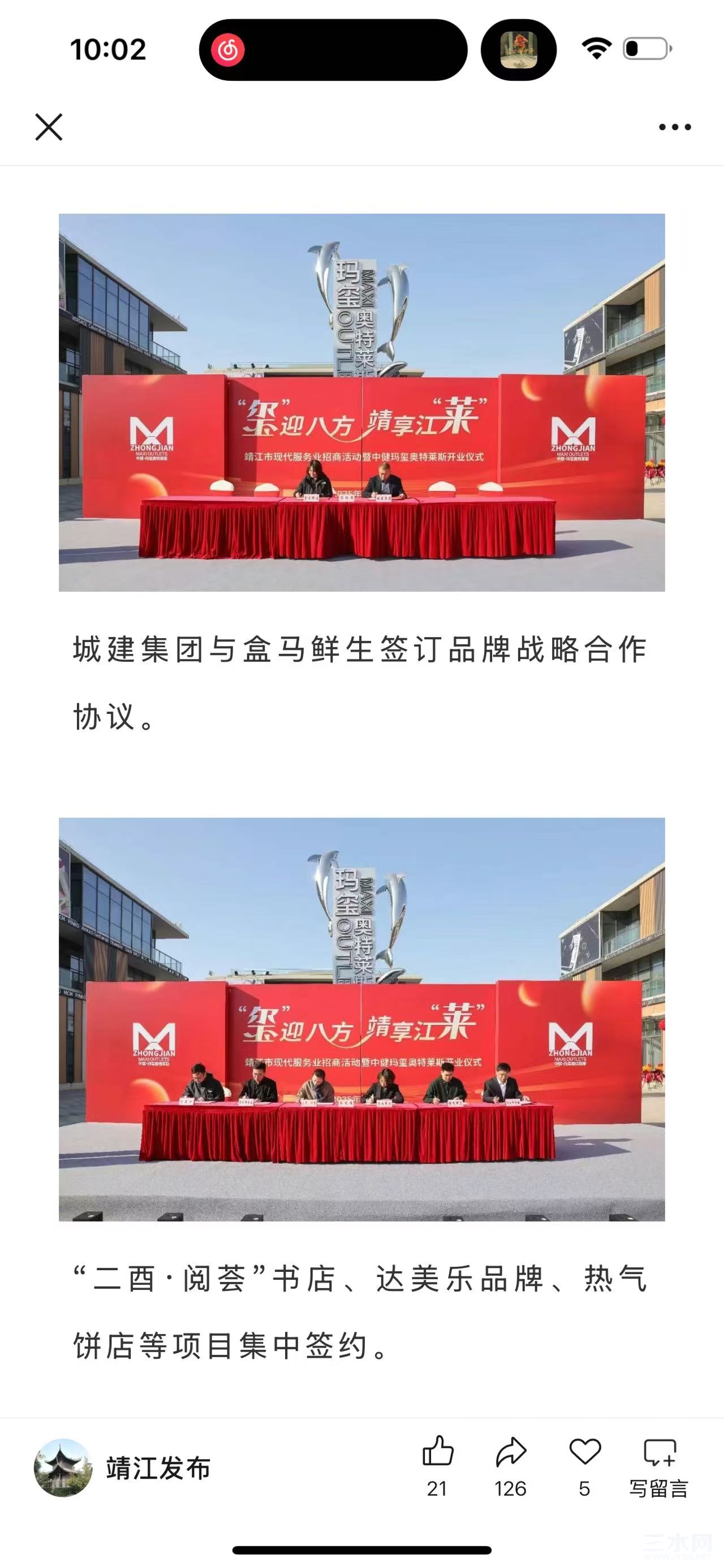Close the article page

[49, 127]
